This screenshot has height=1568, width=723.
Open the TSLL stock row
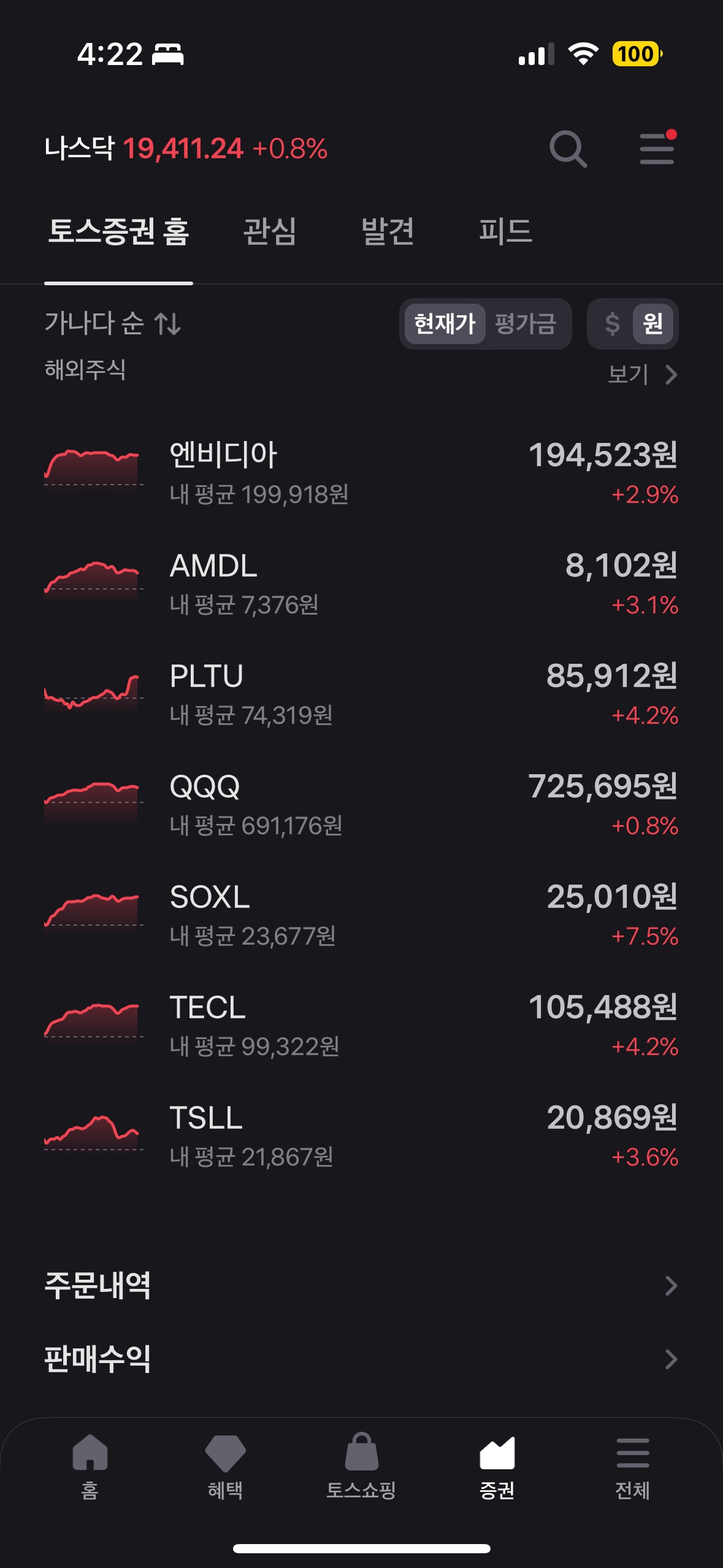(361, 1136)
